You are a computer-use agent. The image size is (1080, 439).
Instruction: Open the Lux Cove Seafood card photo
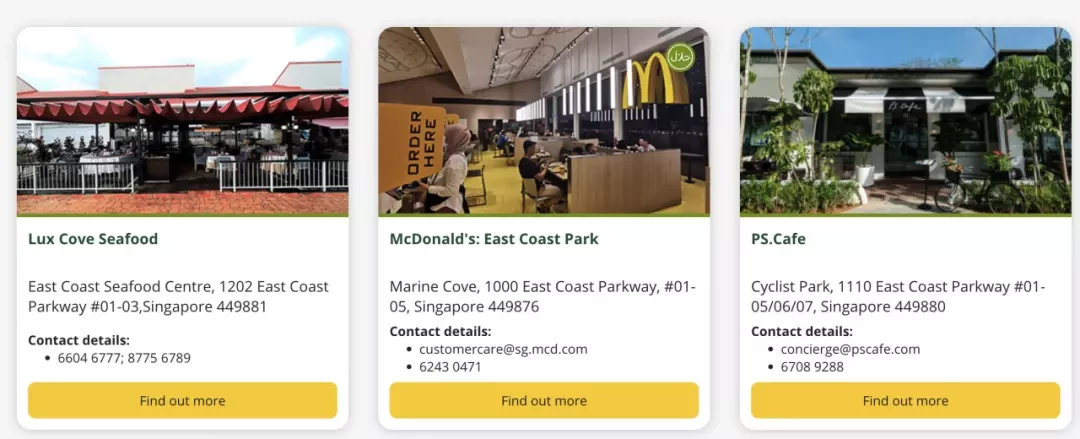(x=182, y=121)
